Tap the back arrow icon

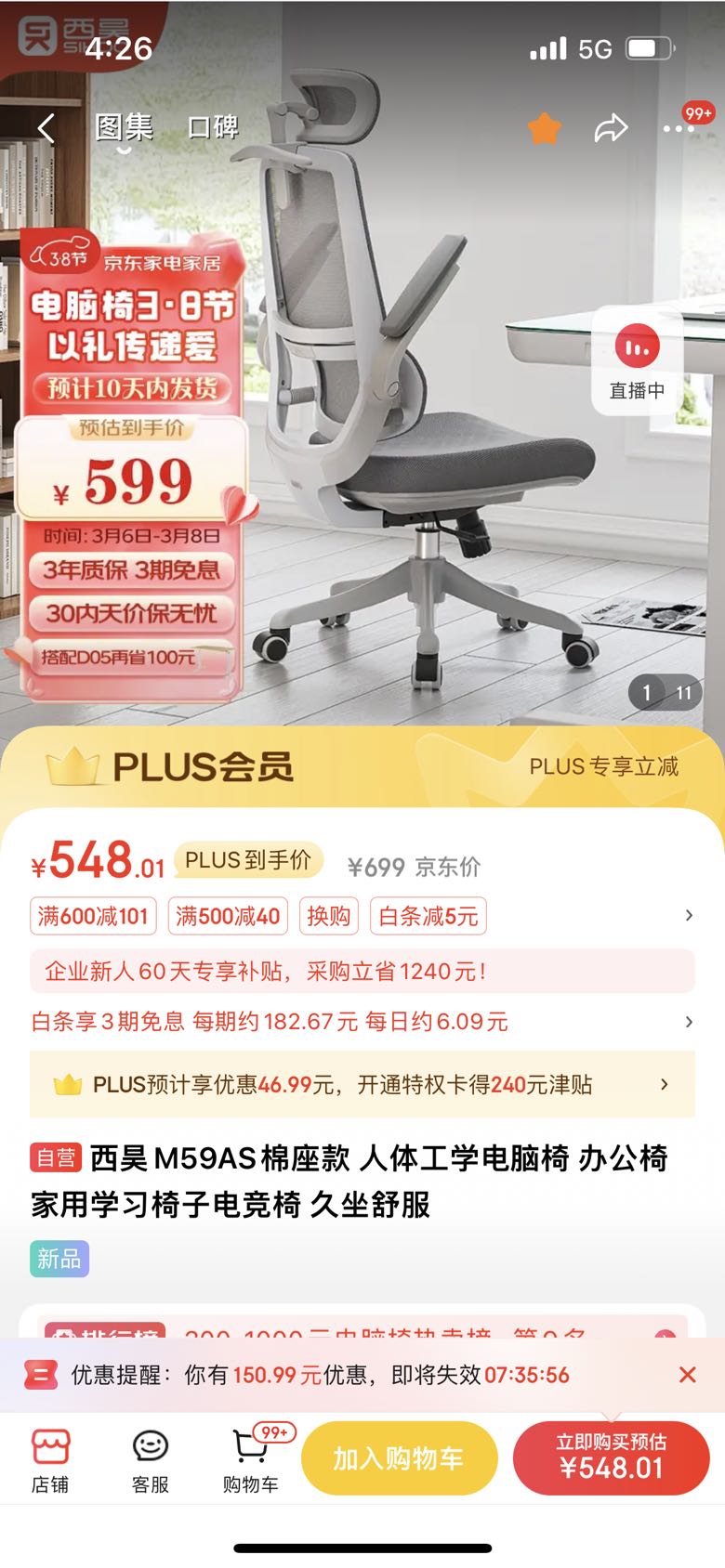45,129
